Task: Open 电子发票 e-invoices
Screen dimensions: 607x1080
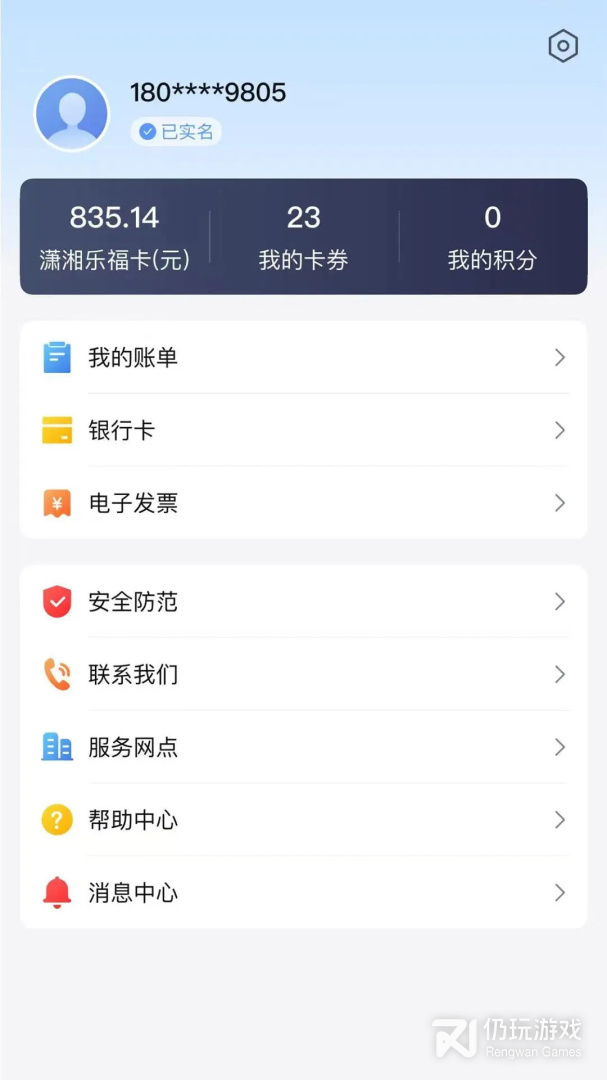Action: (x=303, y=503)
